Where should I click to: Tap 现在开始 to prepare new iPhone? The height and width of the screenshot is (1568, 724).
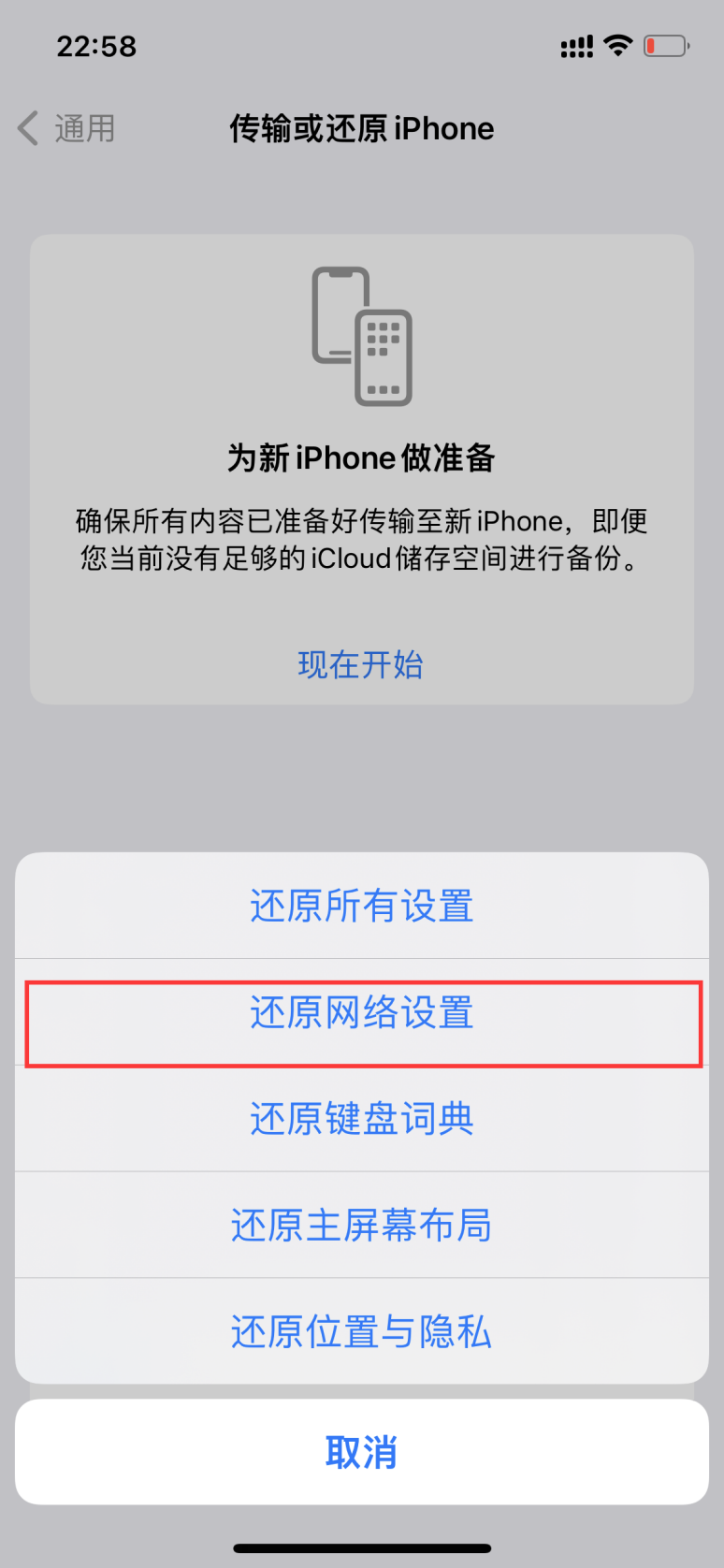[361, 665]
